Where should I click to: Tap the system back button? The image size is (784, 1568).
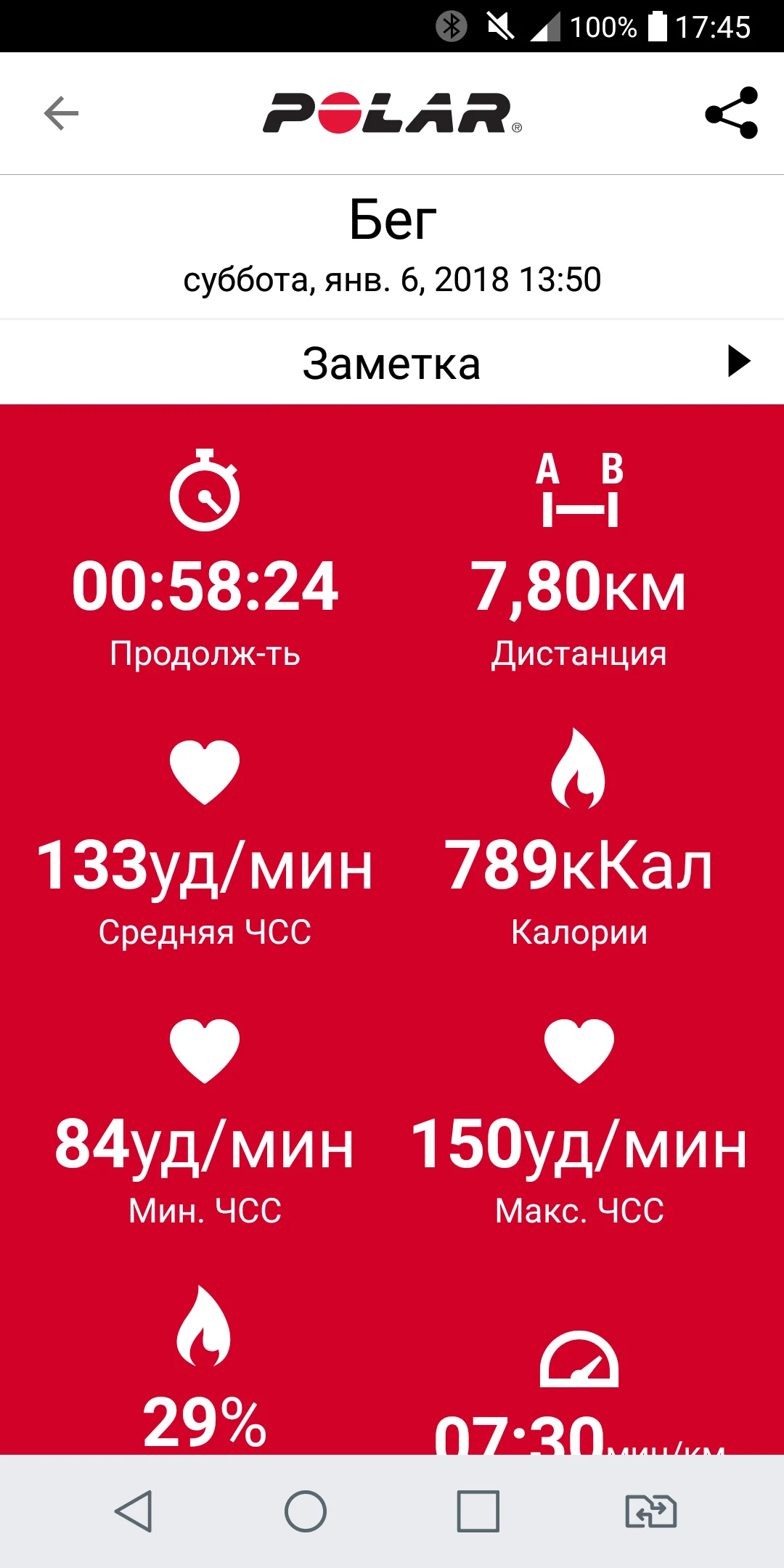134,1511
